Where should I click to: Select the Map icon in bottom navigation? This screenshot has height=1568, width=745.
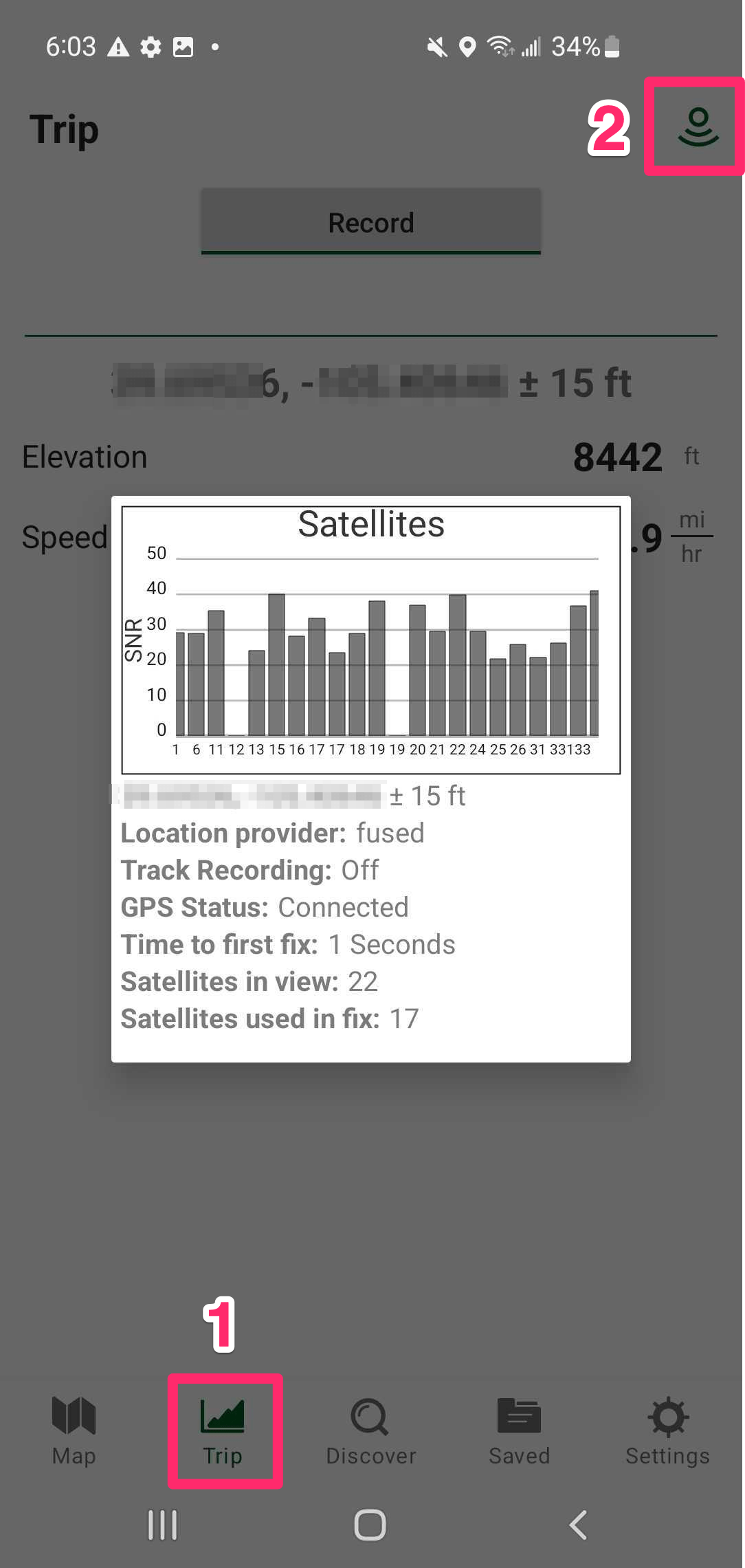(73, 1430)
